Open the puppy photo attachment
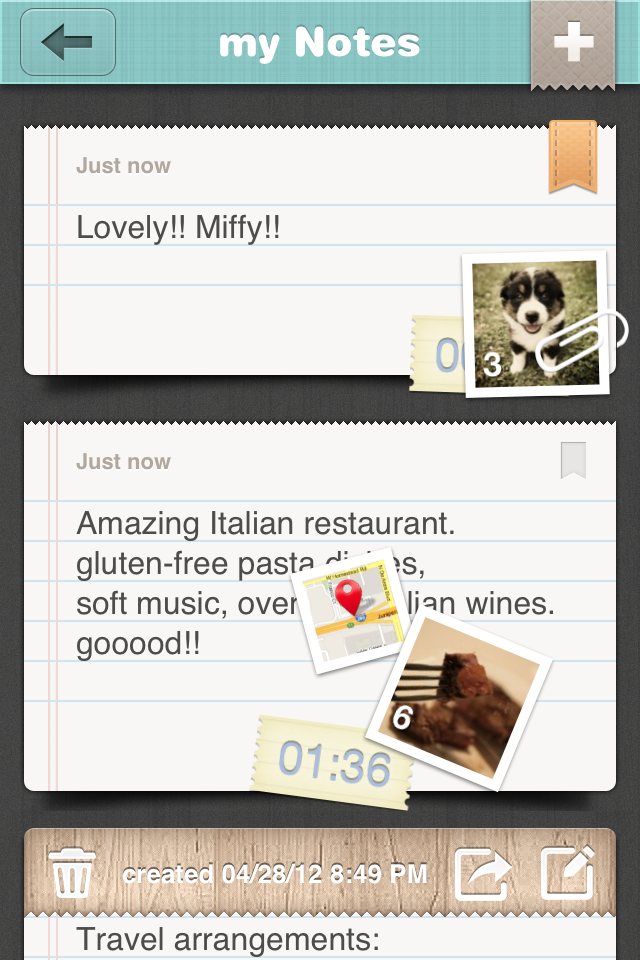 pyautogui.click(x=536, y=322)
